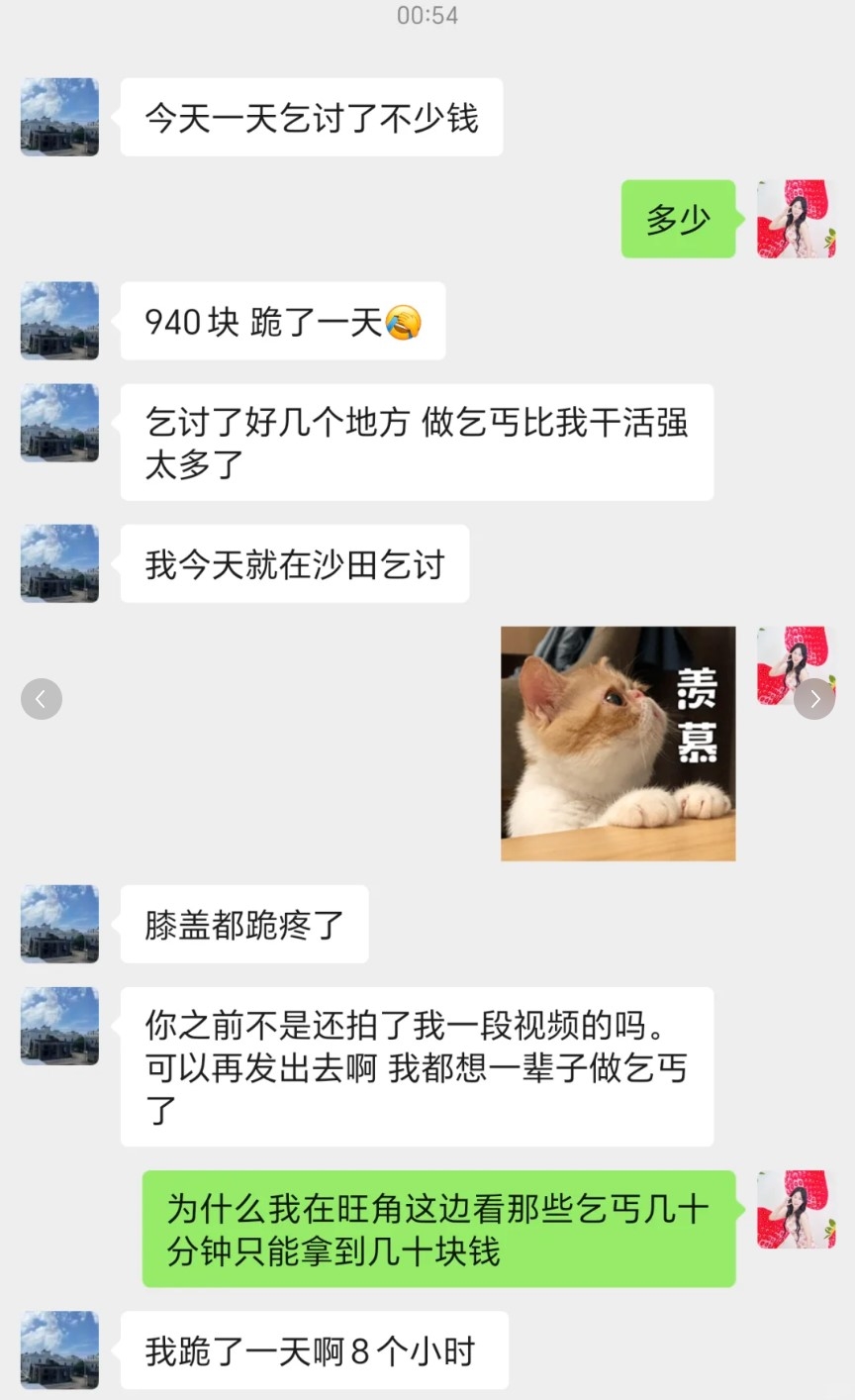This screenshot has width=855, height=1400.
Task: Click the '膝盖都跪疼了' chat bubble
Action: point(243,924)
